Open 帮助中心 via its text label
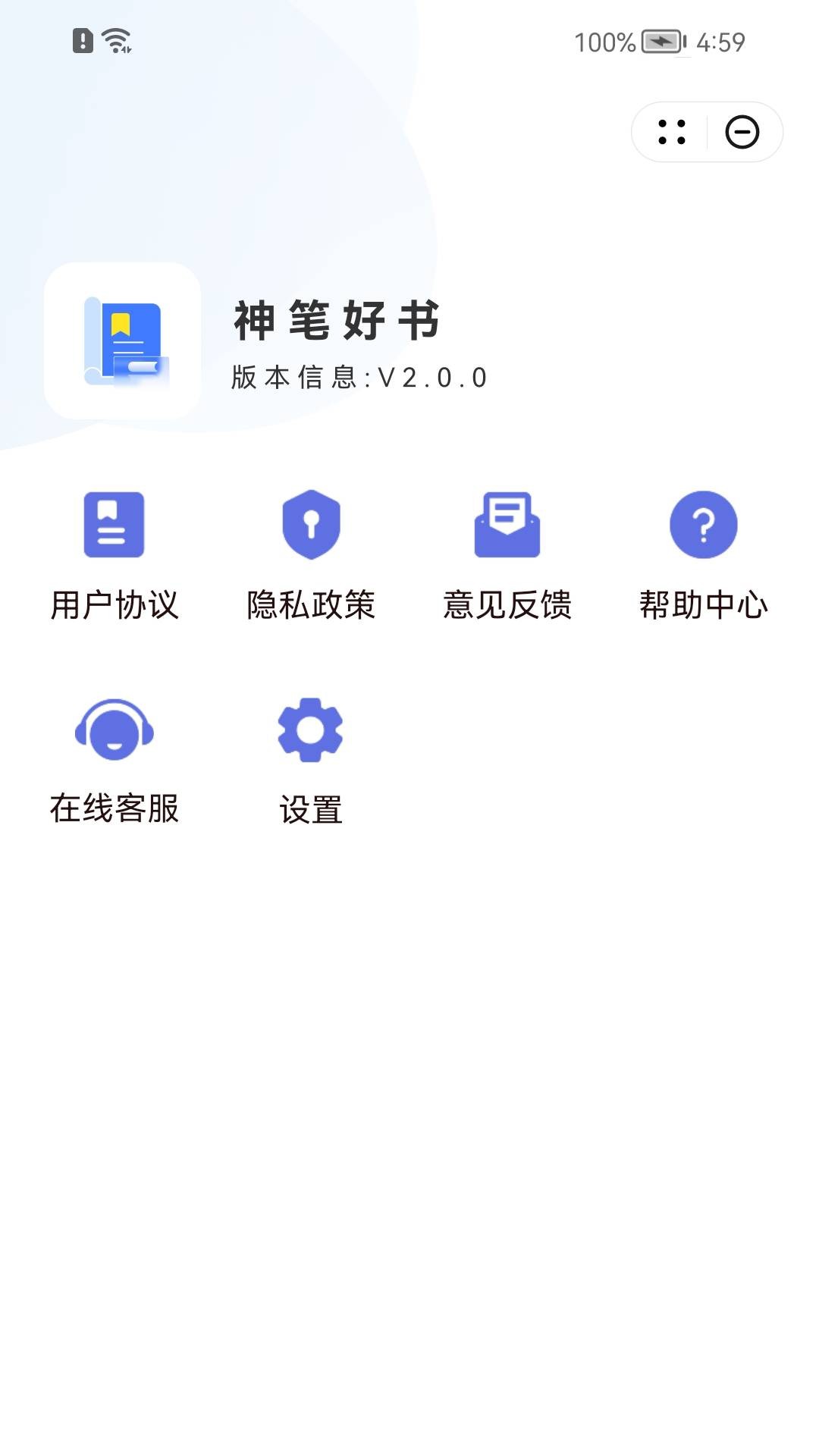Image resolution: width=819 pixels, height=1456 pixels. pos(704,604)
